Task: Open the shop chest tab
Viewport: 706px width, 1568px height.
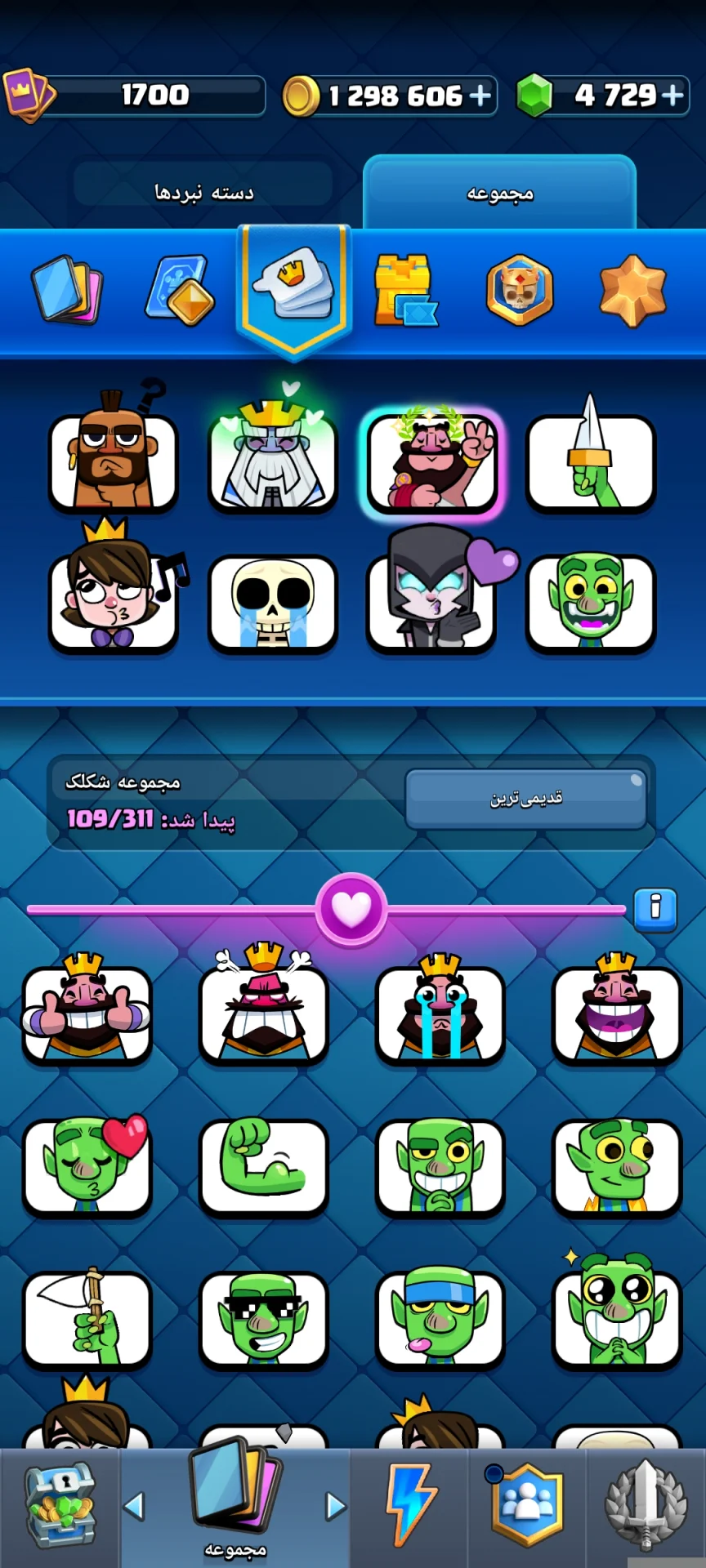Action: 60,1507
